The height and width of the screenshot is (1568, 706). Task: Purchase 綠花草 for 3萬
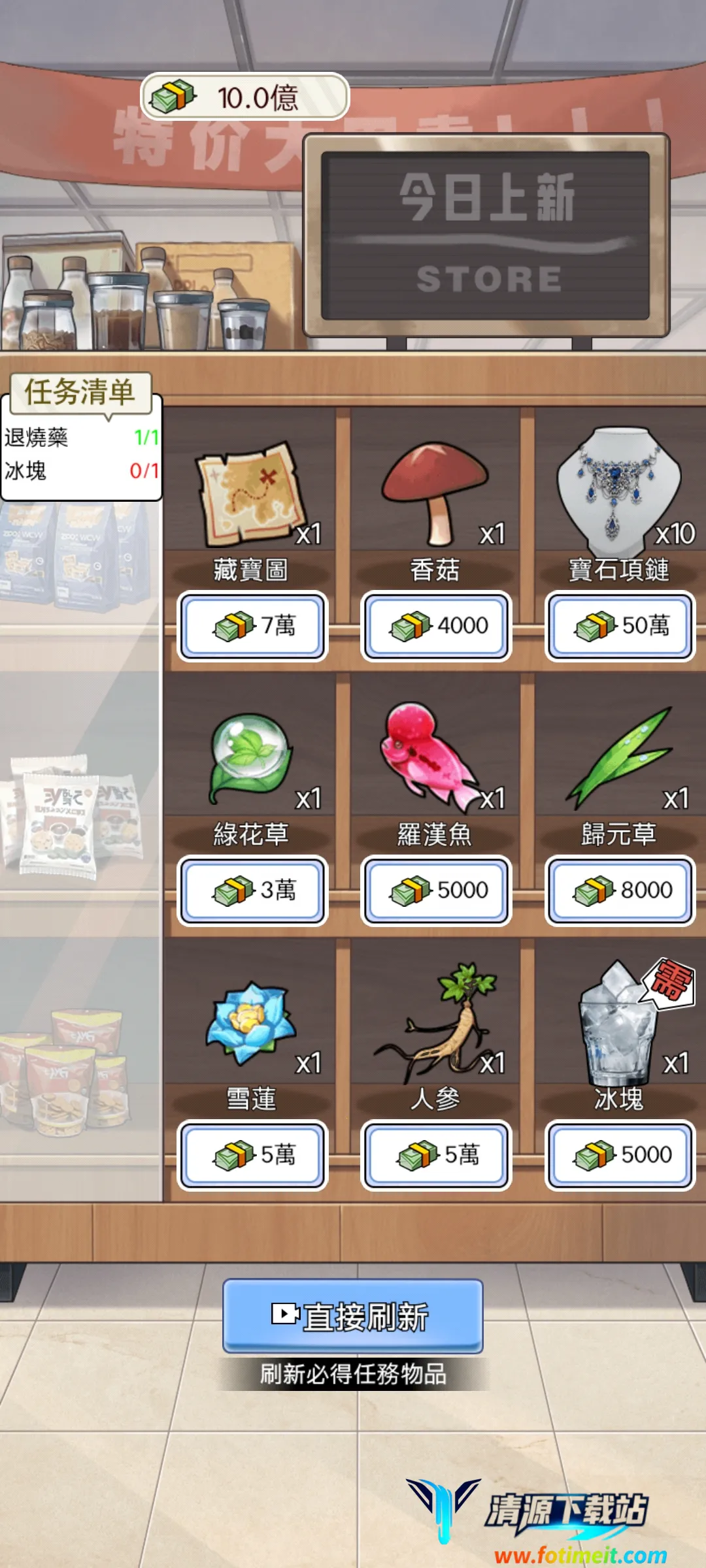click(252, 890)
